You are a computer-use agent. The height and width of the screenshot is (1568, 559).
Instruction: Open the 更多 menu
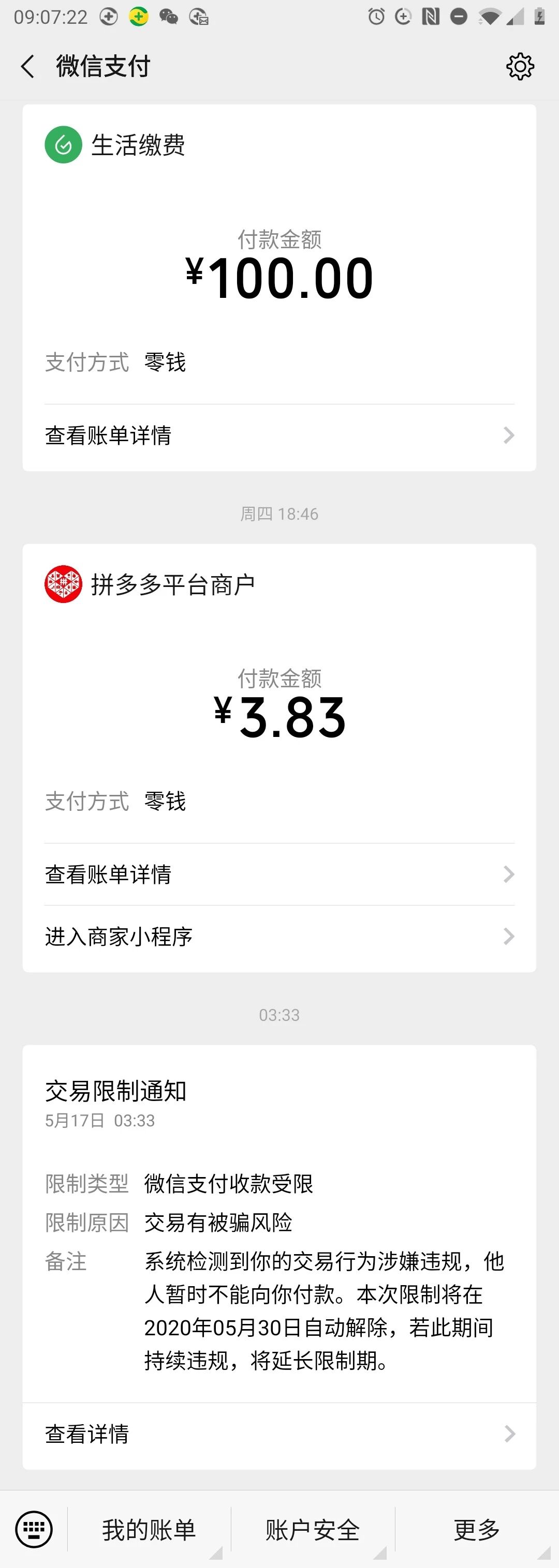(477, 1530)
